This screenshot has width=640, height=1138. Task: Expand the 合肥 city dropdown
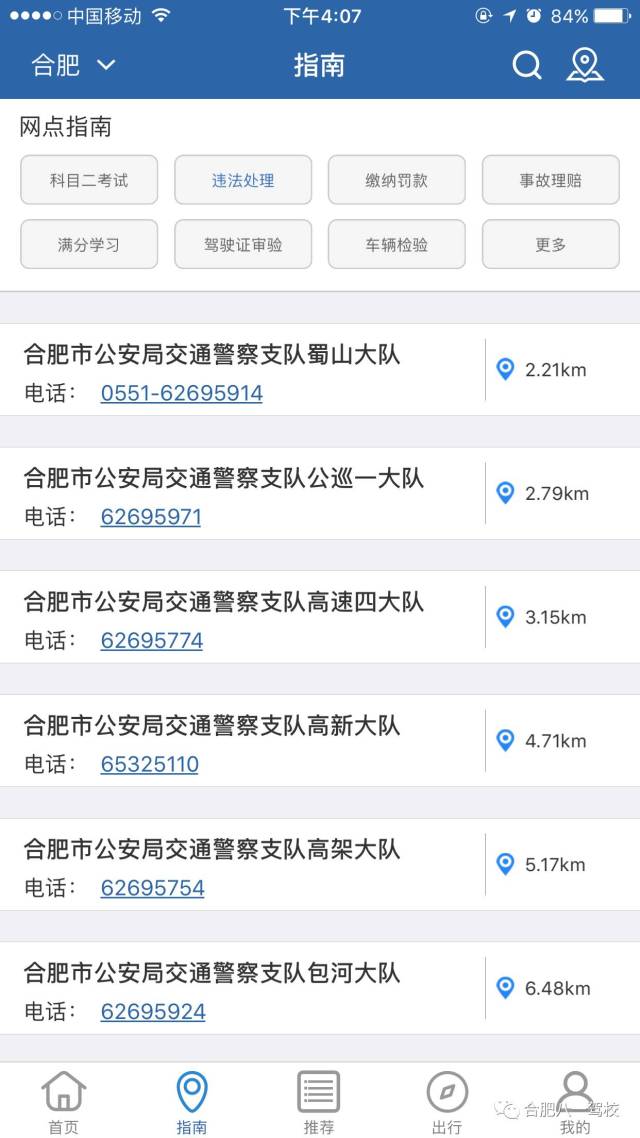74,66
